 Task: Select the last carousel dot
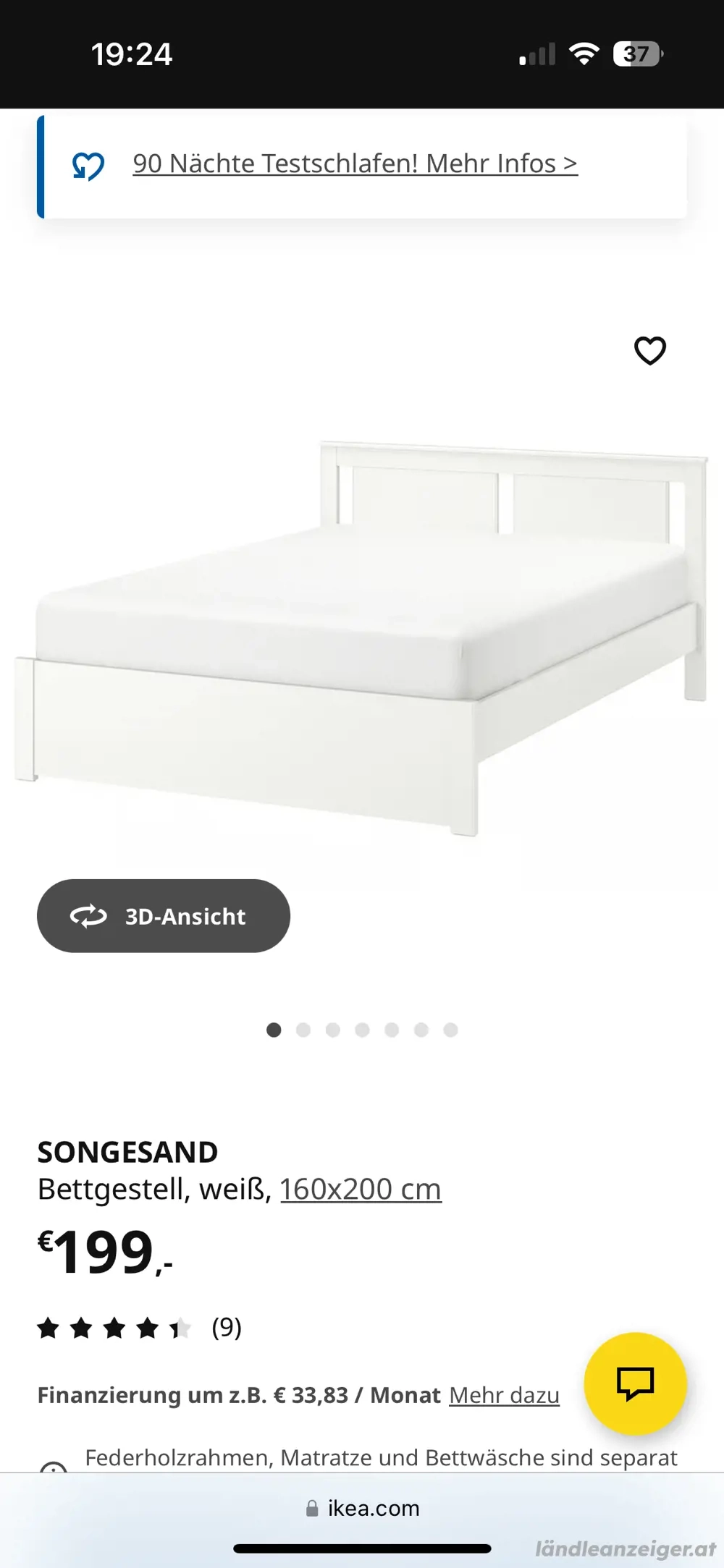click(450, 1029)
